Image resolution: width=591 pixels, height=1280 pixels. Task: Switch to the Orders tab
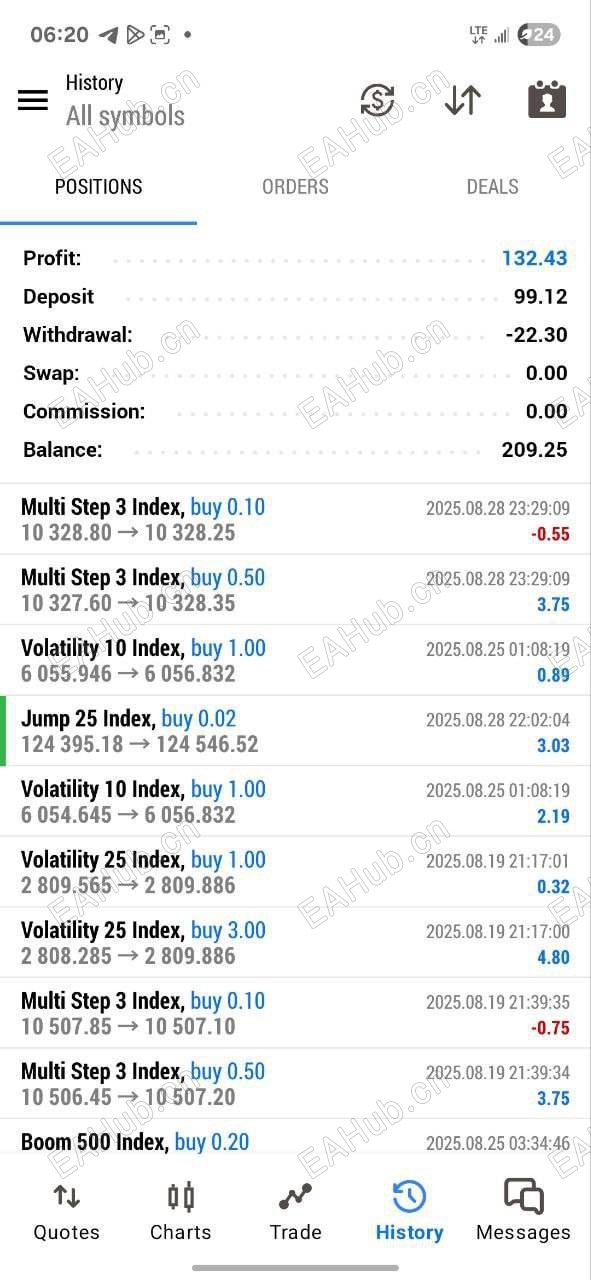coord(295,187)
